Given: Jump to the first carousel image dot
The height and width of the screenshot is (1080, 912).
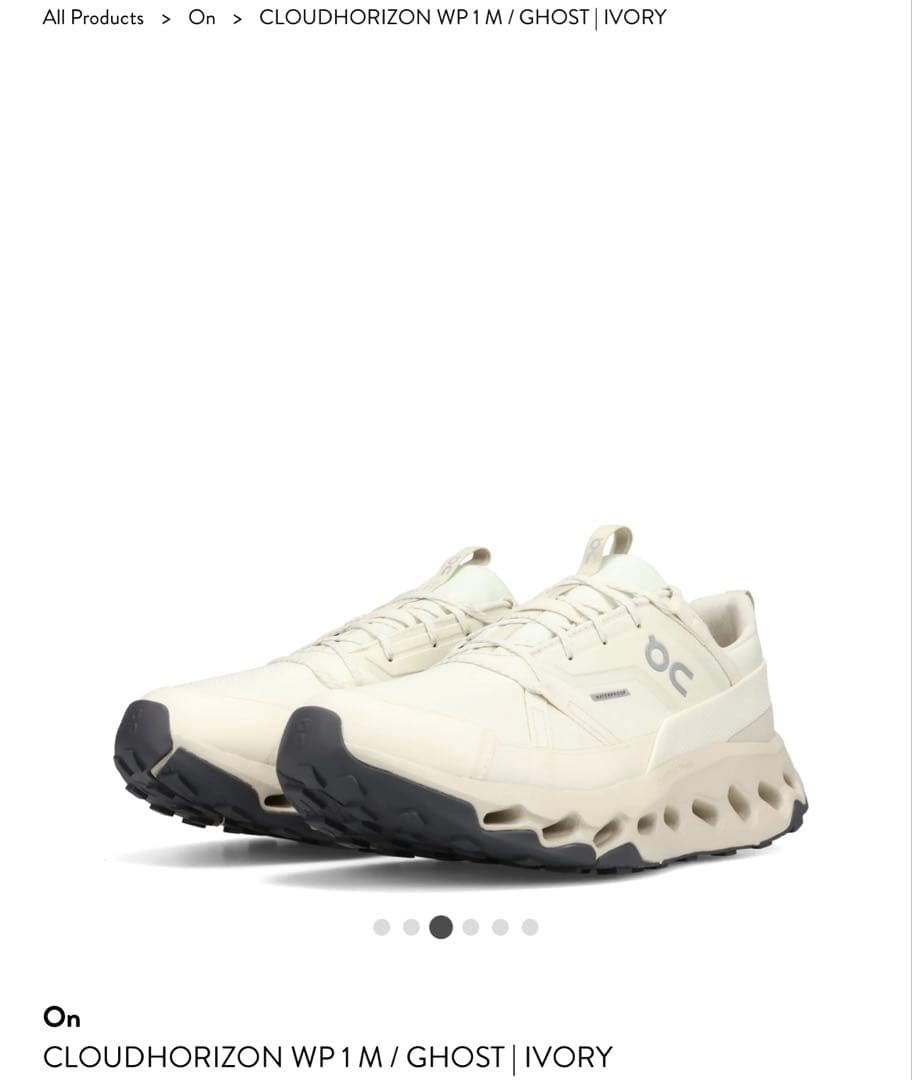Looking at the screenshot, I should pyautogui.click(x=382, y=927).
